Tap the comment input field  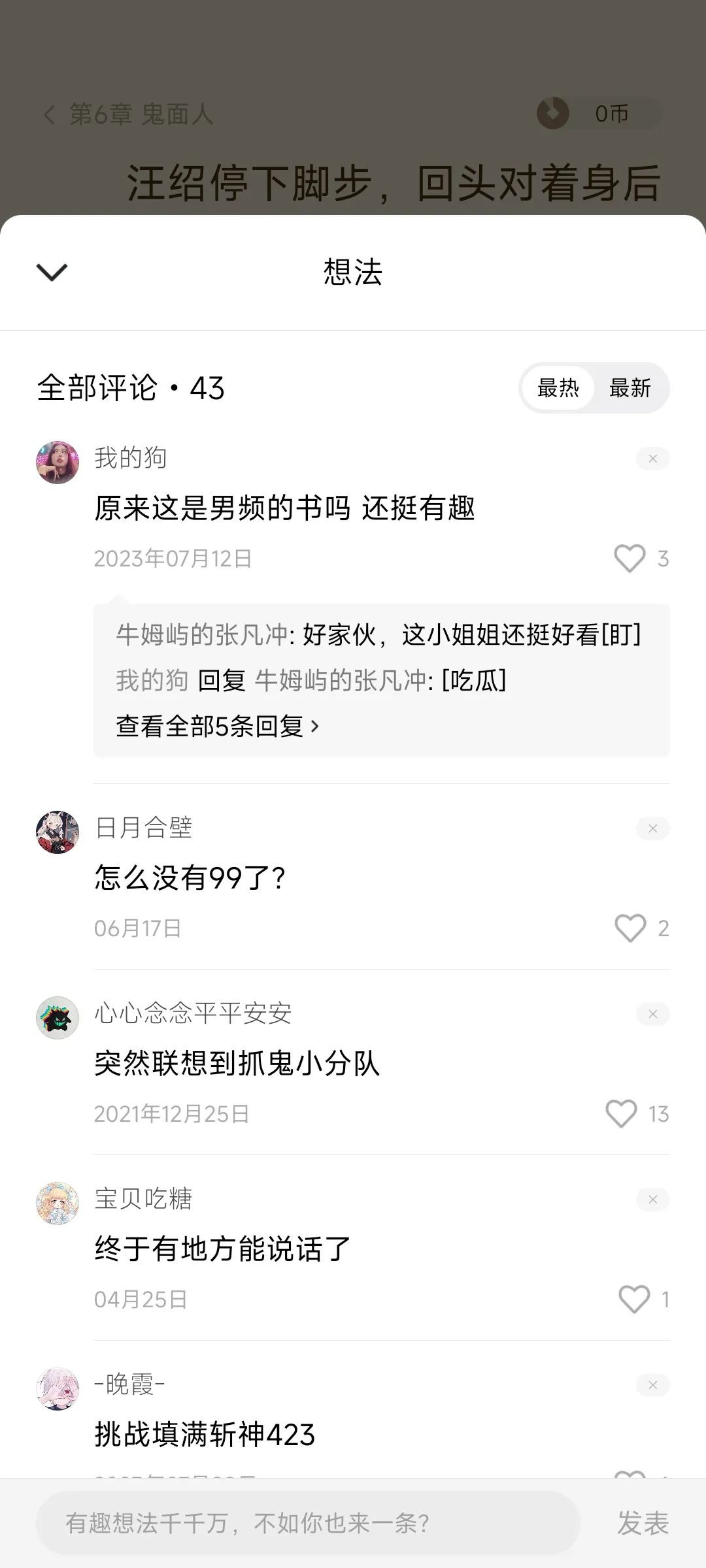308,1523
